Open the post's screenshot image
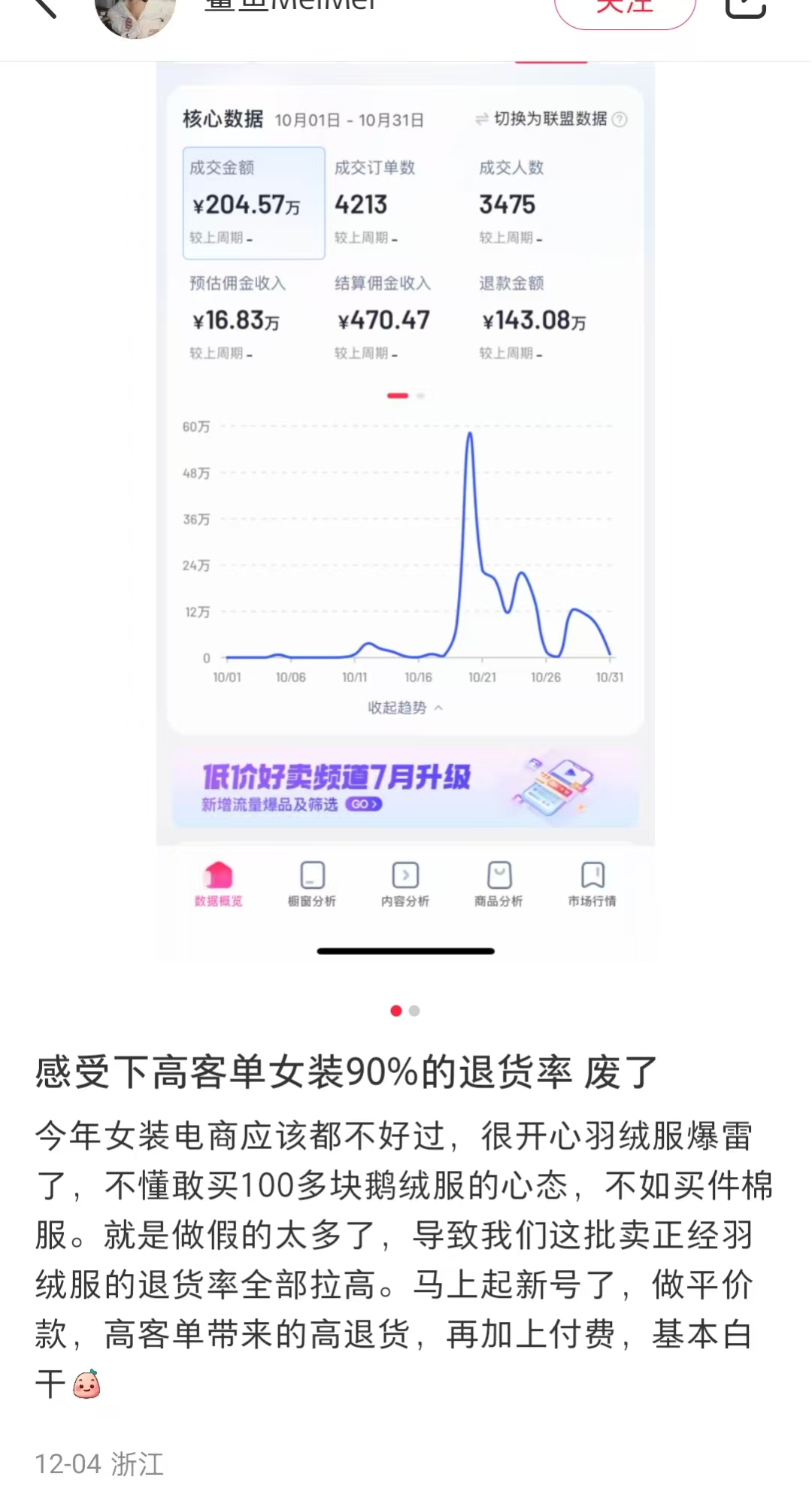Viewport: 812px width, 1498px height. click(405, 511)
